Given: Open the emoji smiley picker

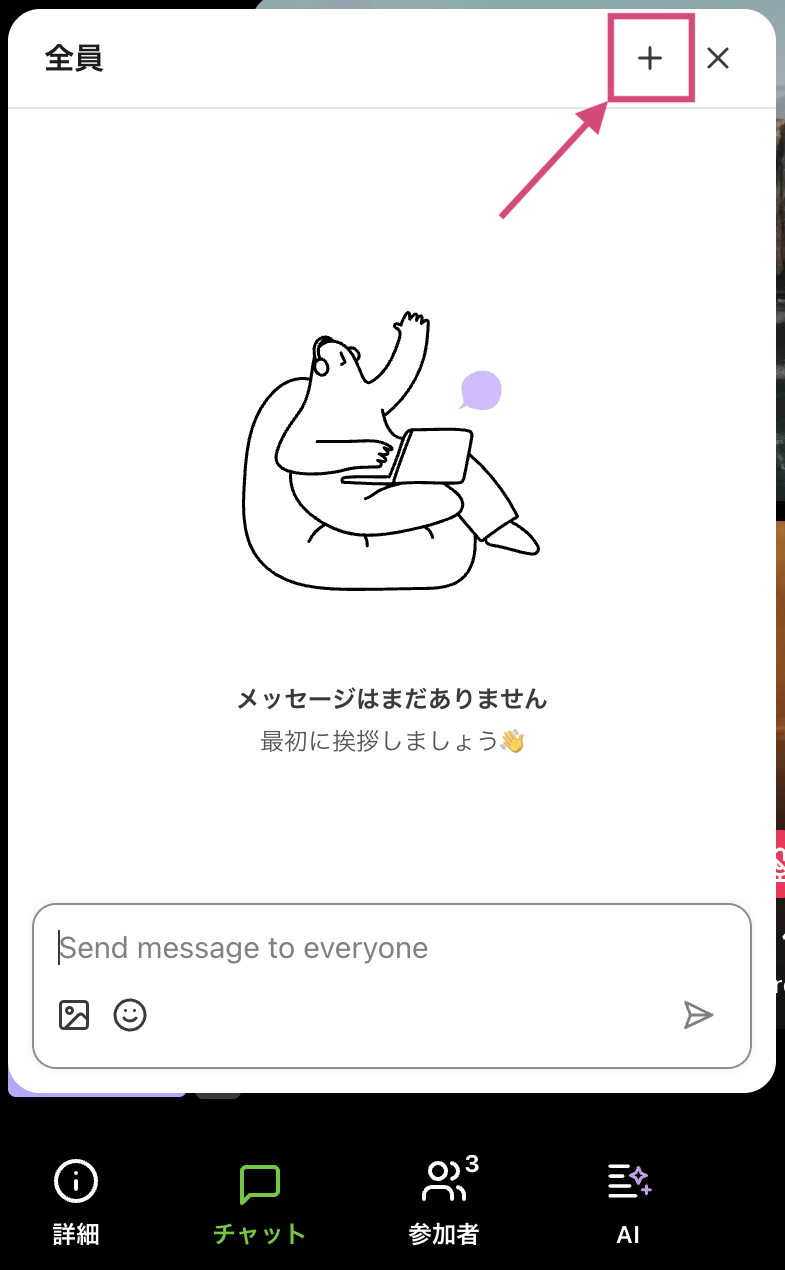Looking at the screenshot, I should pos(130,1014).
